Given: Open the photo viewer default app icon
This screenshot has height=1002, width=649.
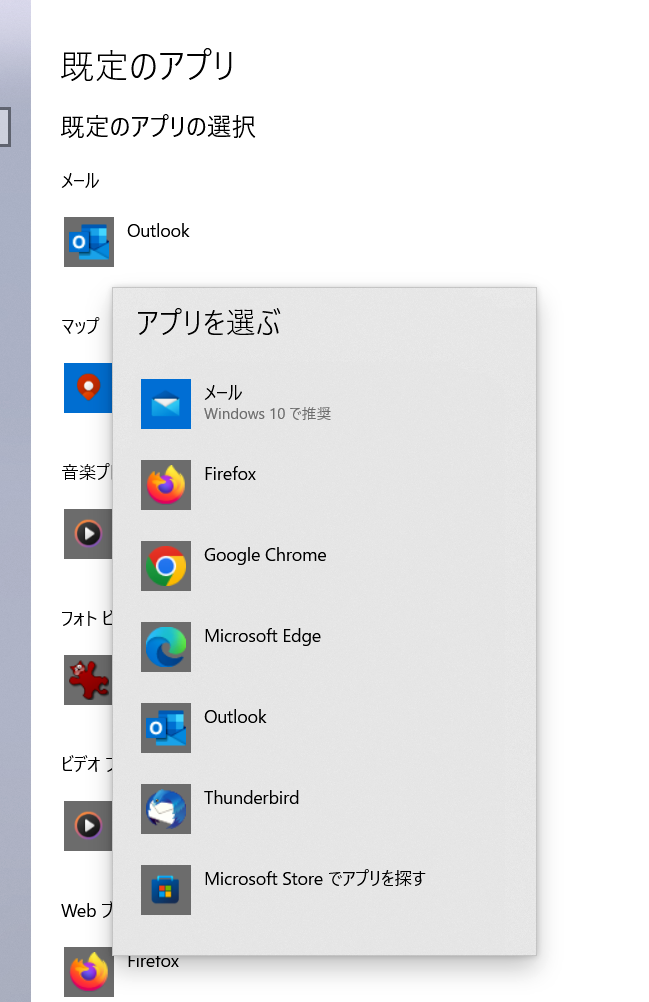Looking at the screenshot, I should coord(88,680).
